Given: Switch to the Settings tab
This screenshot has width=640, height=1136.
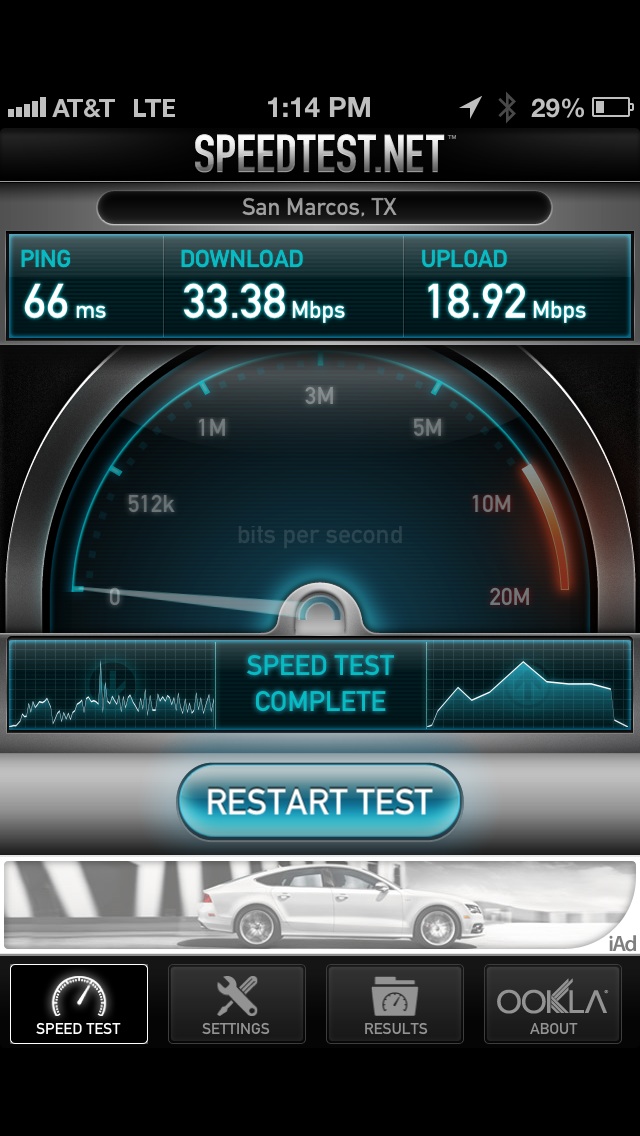Looking at the screenshot, I should point(236,1003).
